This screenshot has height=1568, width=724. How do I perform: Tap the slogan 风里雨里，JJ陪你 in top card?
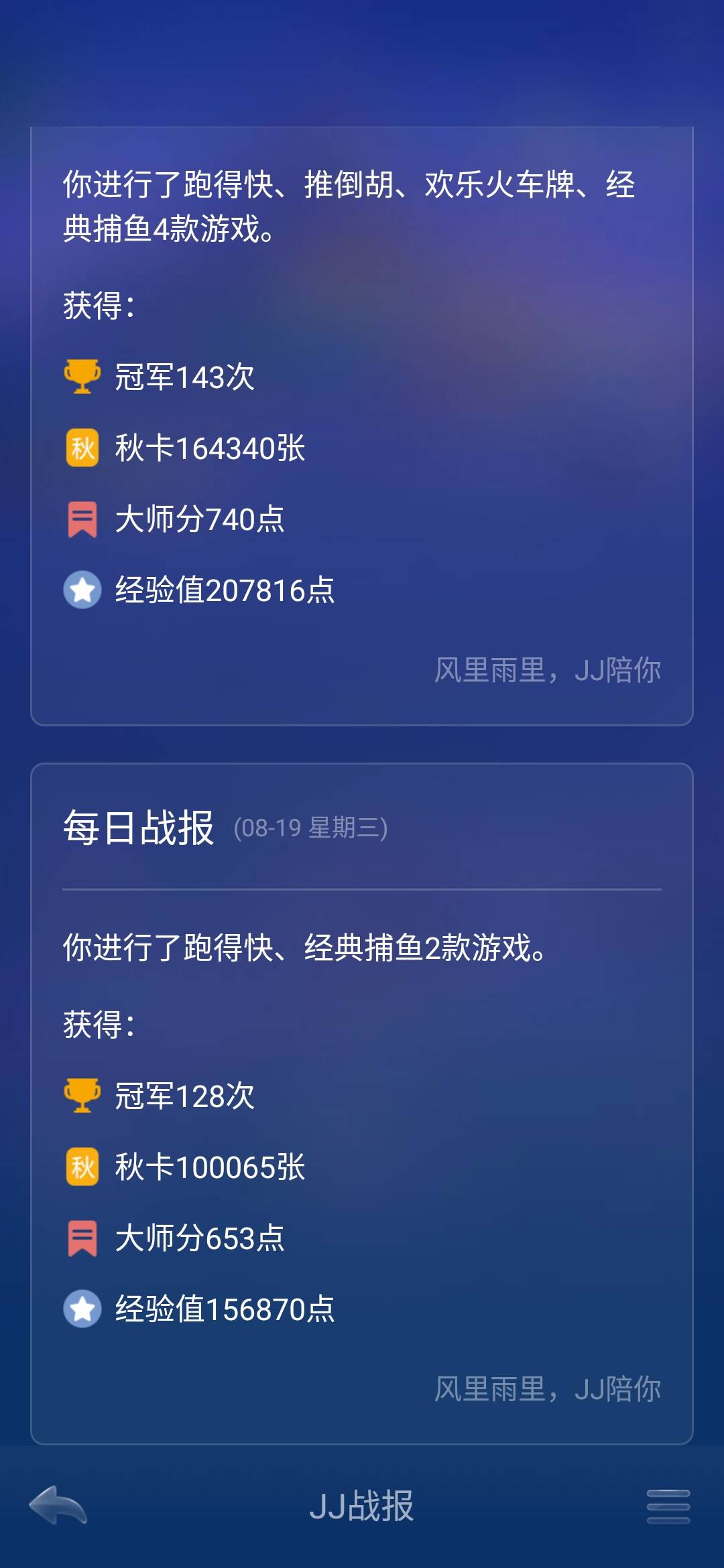[548, 670]
